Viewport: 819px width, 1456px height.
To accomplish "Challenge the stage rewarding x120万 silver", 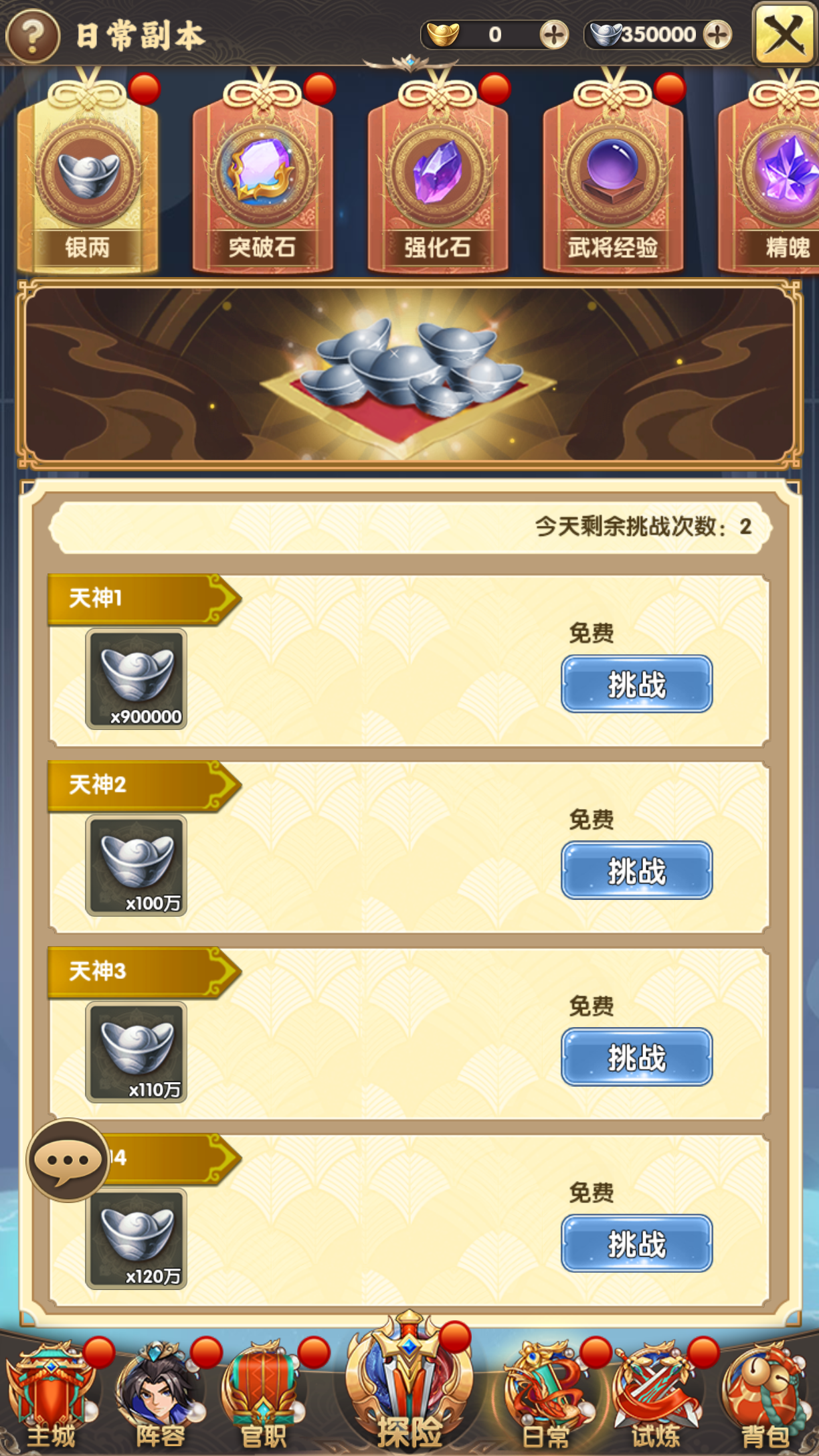I will 636,1244.
